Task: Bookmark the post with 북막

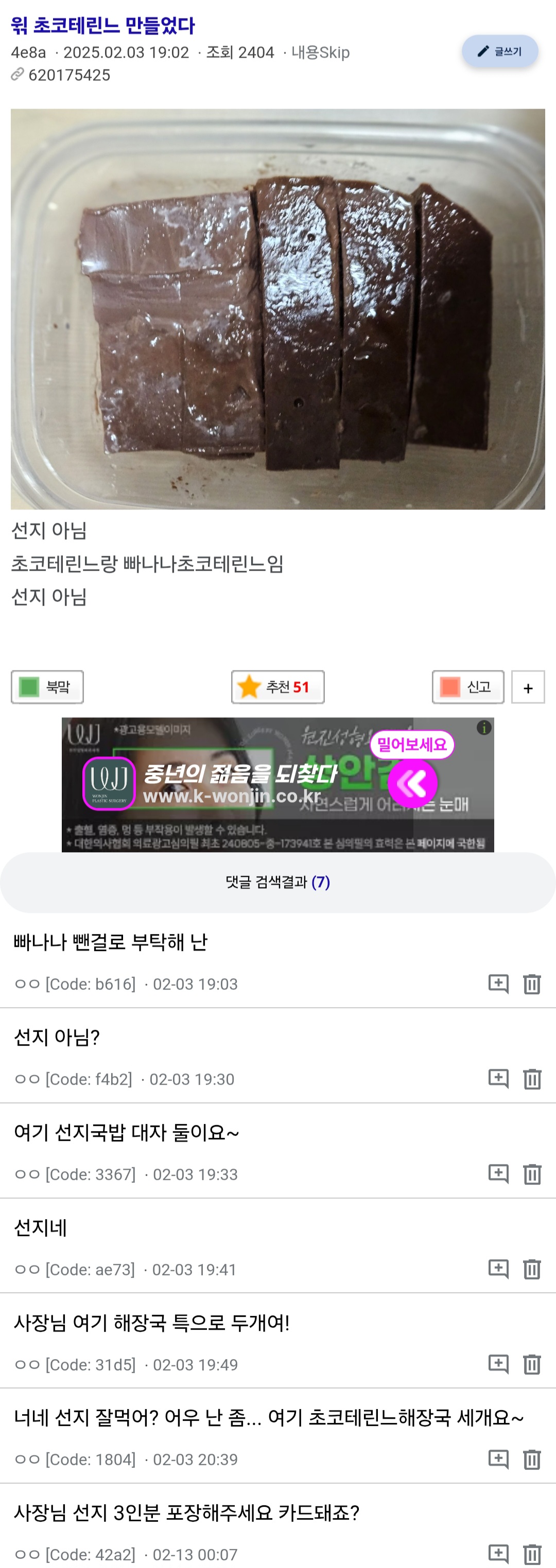Action: pos(47,686)
